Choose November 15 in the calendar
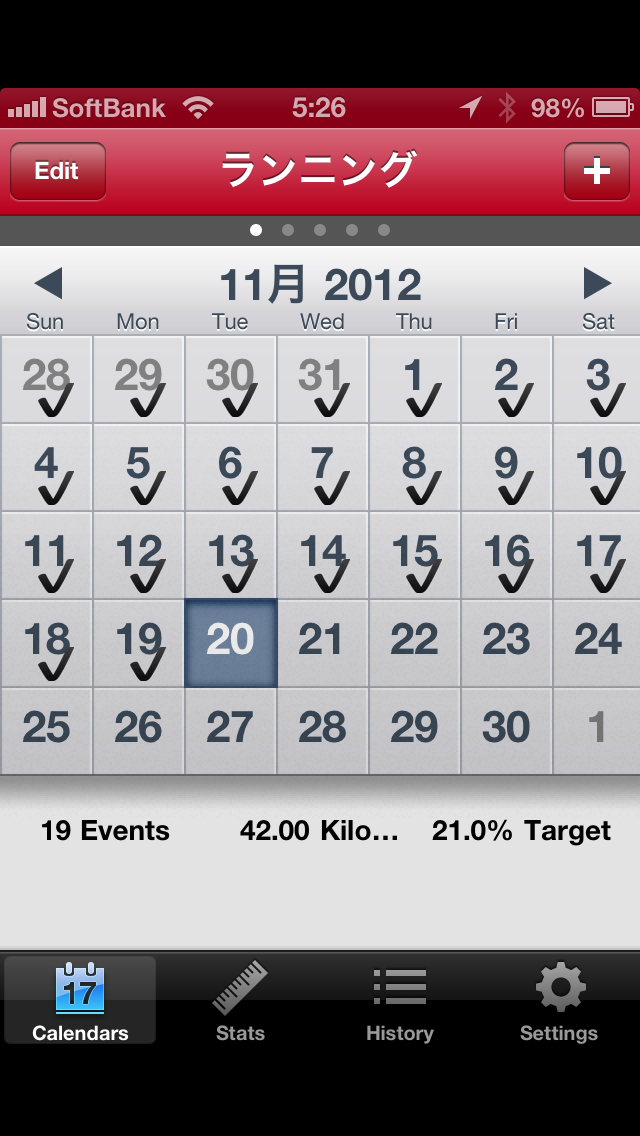This screenshot has width=640, height=1136. click(414, 555)
